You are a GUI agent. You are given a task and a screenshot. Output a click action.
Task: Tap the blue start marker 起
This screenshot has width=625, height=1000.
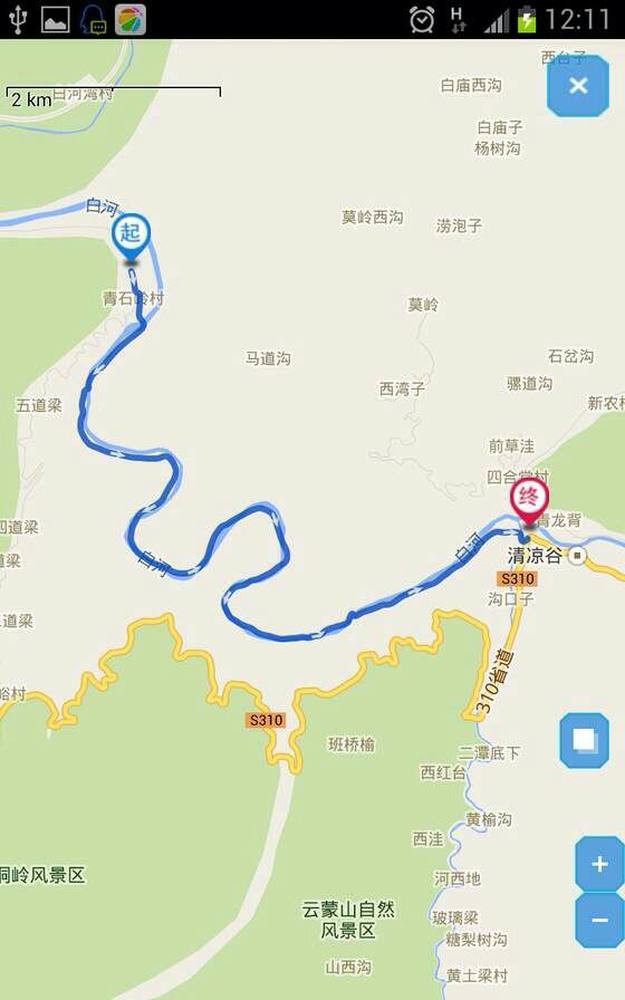point(131,236)
